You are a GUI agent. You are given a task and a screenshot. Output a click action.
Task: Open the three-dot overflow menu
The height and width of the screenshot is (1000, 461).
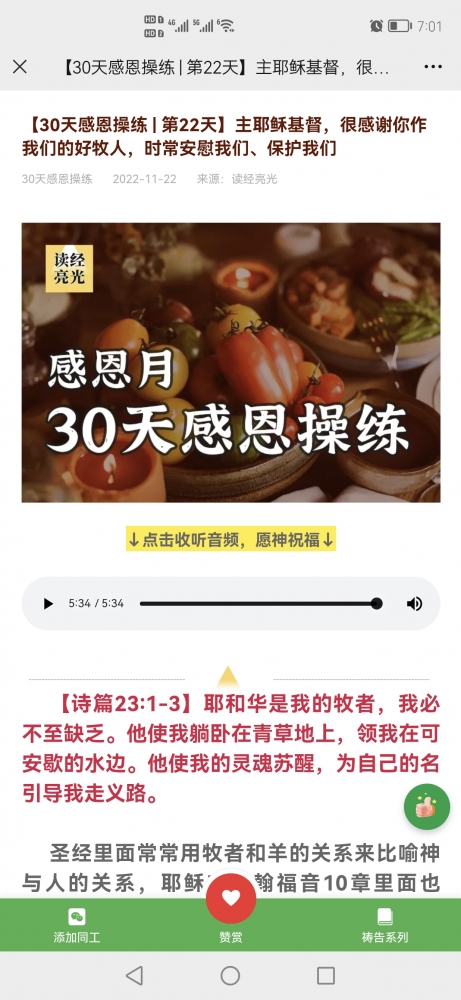pos(433,67)
